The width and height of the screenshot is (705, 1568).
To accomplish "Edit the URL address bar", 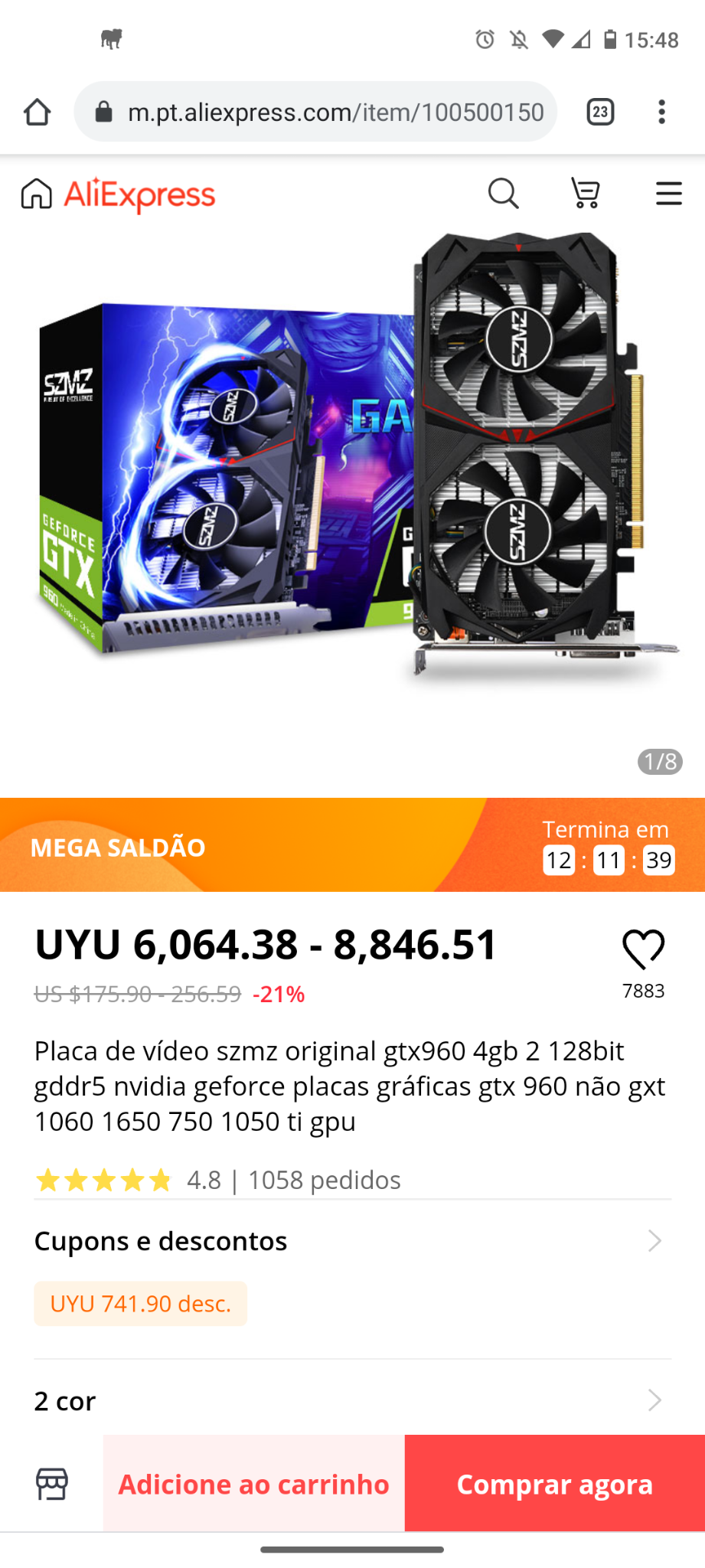I will tap(315, 112).
